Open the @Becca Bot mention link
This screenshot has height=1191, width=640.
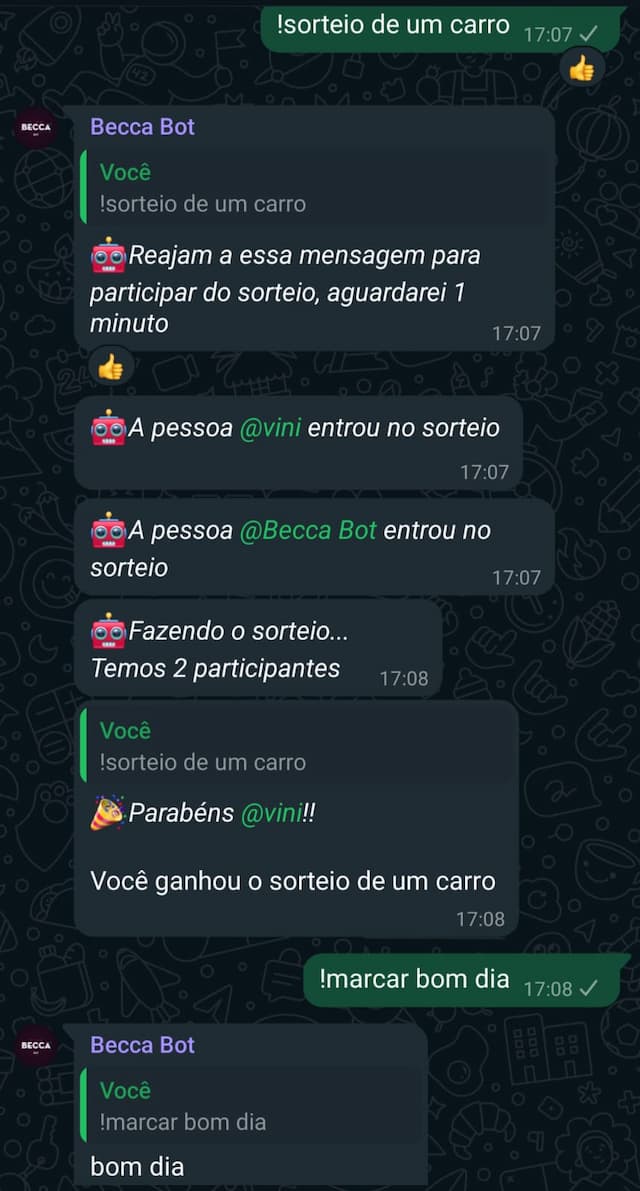307,531
